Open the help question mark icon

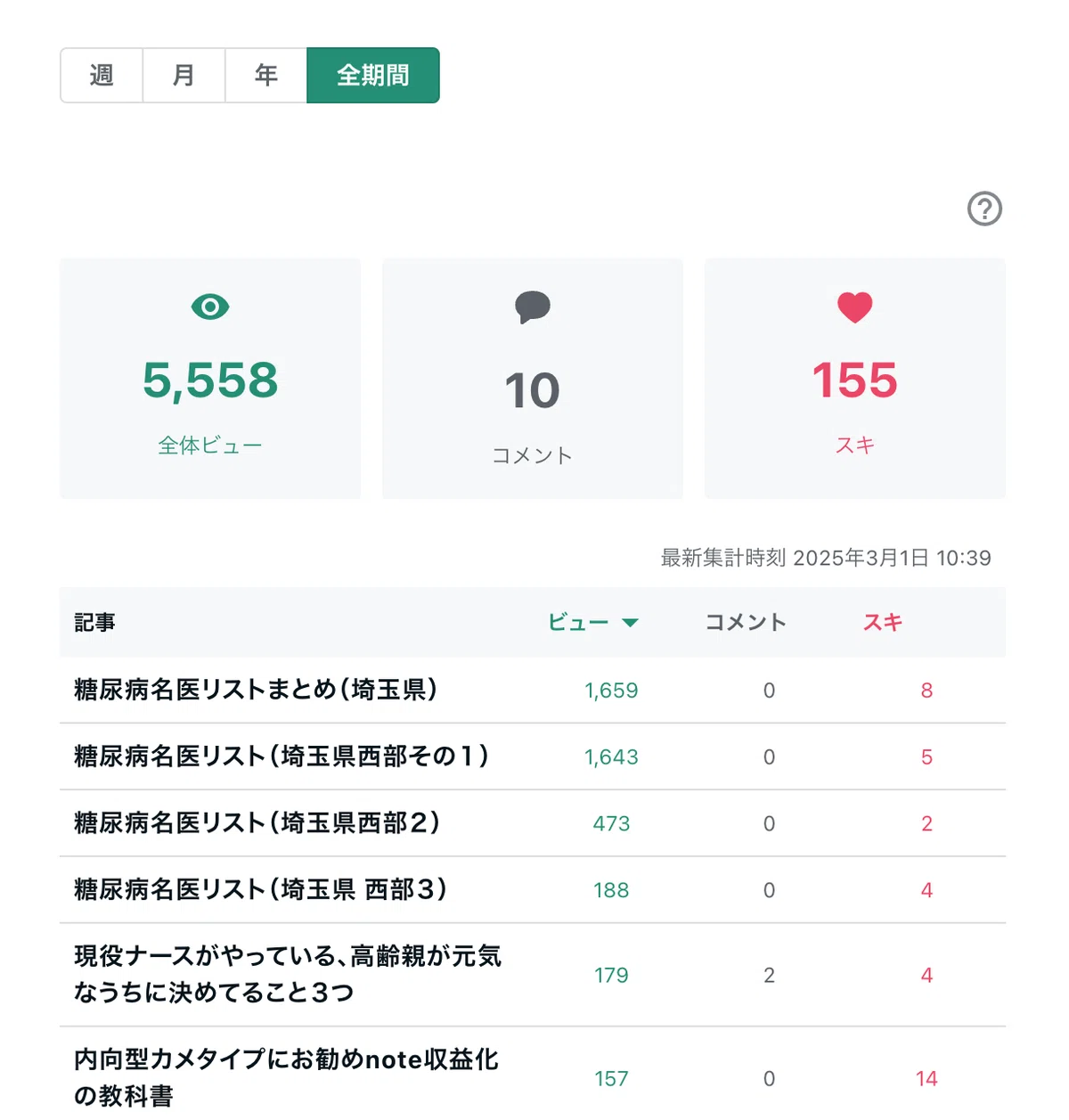point(984,208)
